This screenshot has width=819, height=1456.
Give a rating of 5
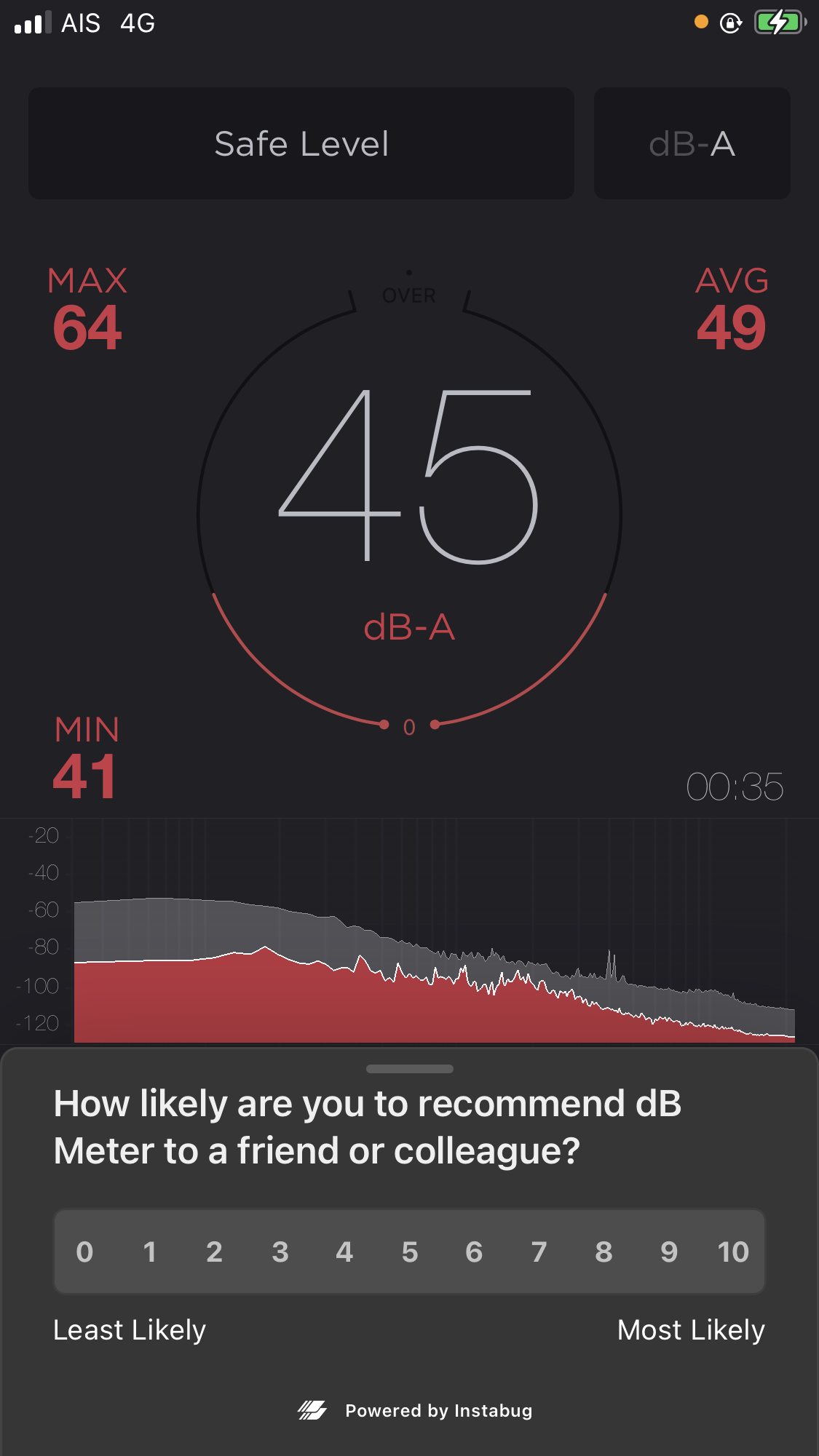[409, 1252]
